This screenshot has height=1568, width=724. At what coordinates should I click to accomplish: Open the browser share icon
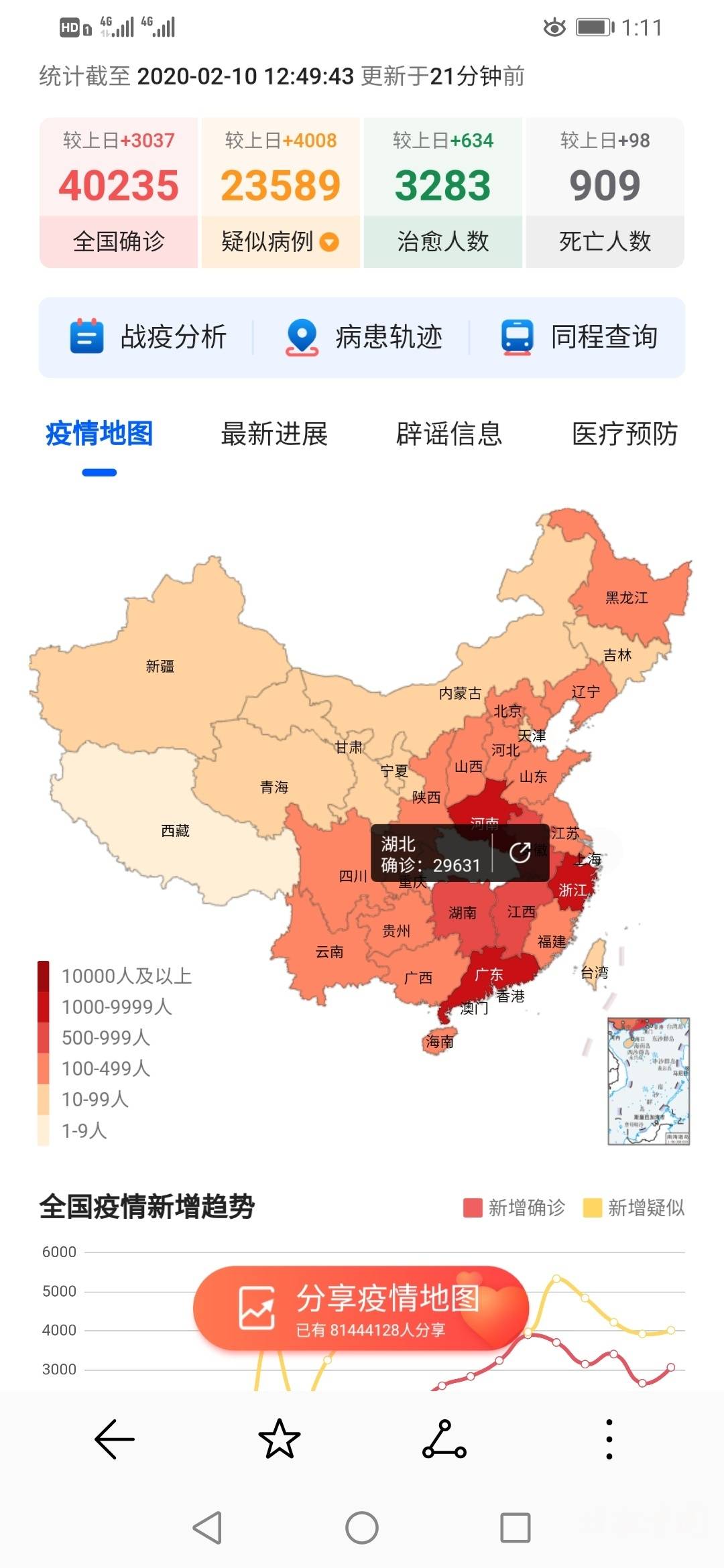point(444,1439)
